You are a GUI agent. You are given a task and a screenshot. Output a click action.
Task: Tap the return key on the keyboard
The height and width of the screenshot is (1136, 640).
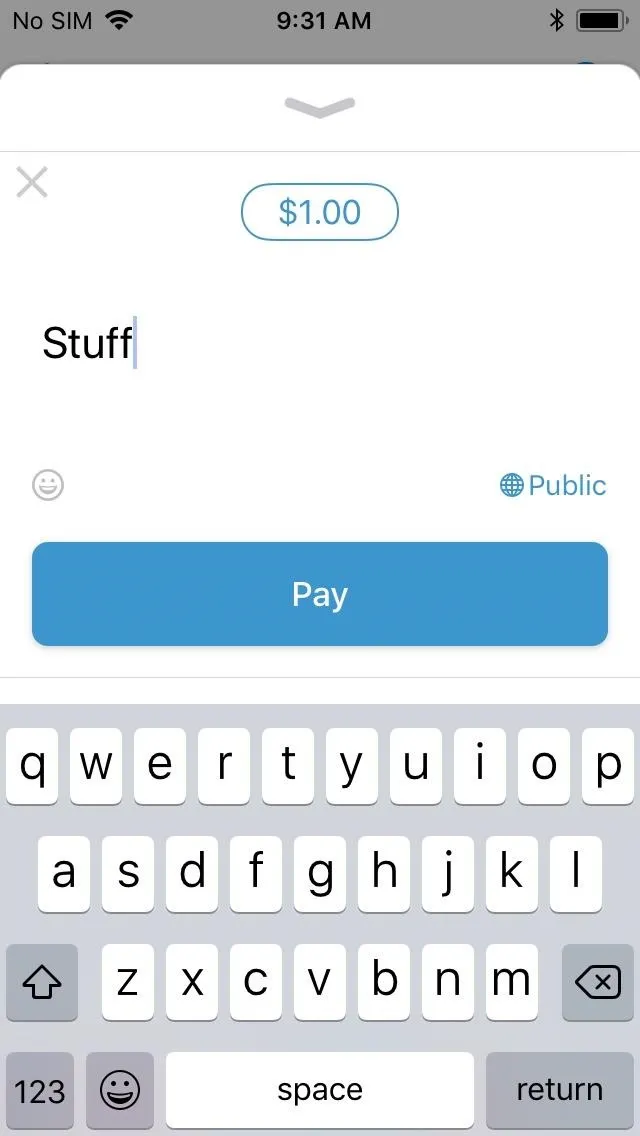pos(560,1090)
